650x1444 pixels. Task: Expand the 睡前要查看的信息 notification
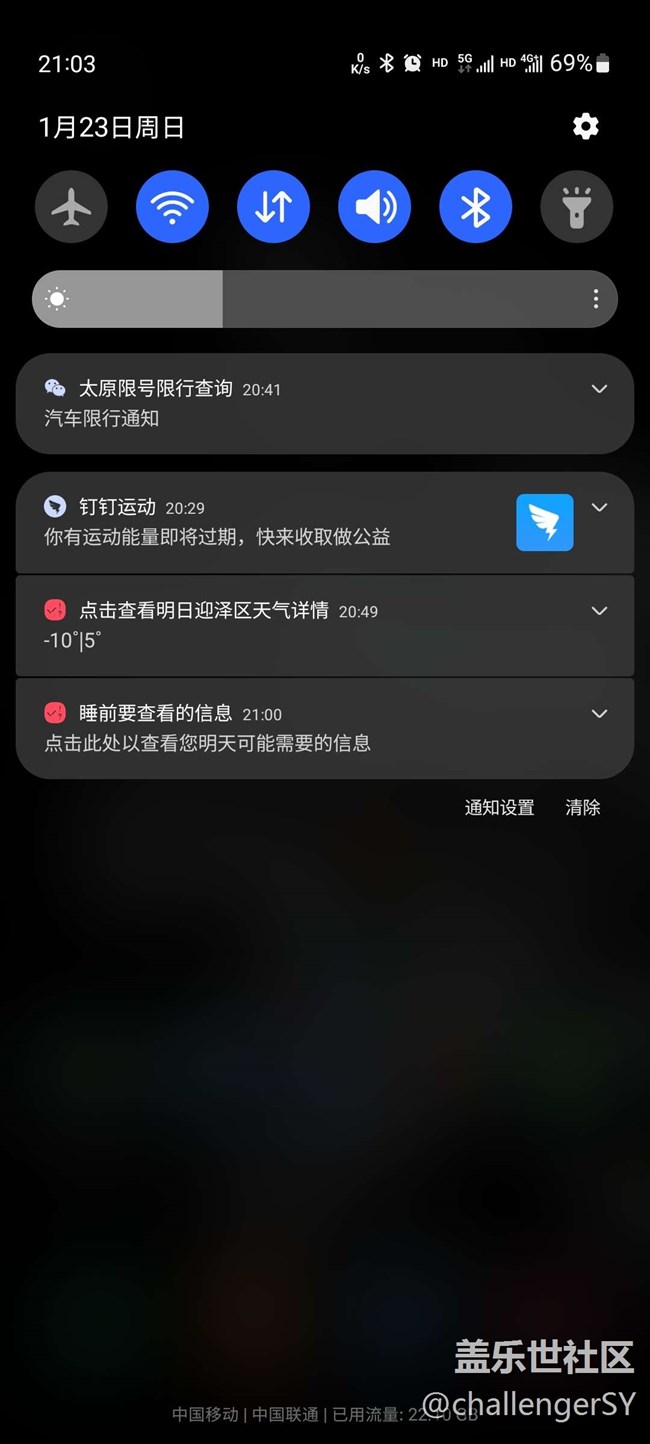click(x=599, y=713)
